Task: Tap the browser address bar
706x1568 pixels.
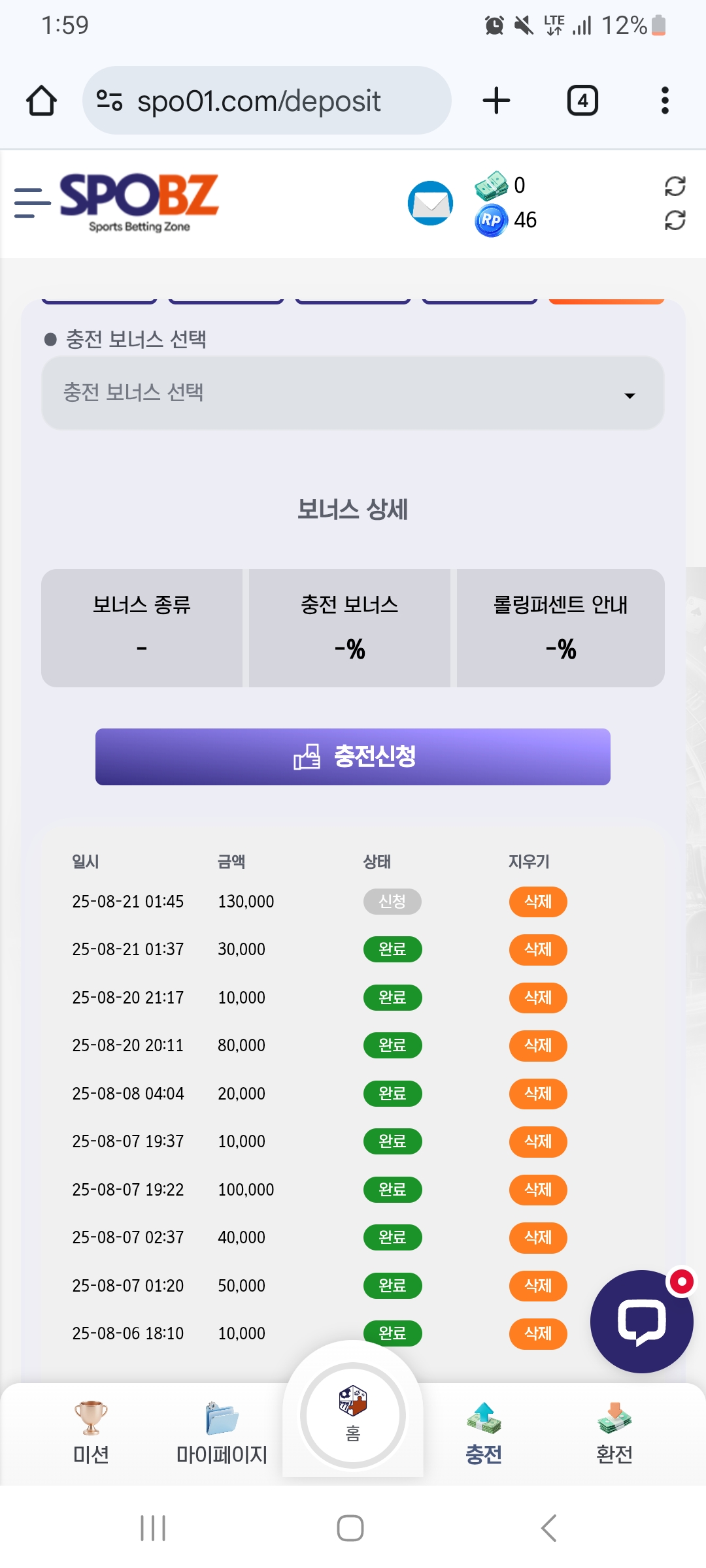Action: (267, 101)
